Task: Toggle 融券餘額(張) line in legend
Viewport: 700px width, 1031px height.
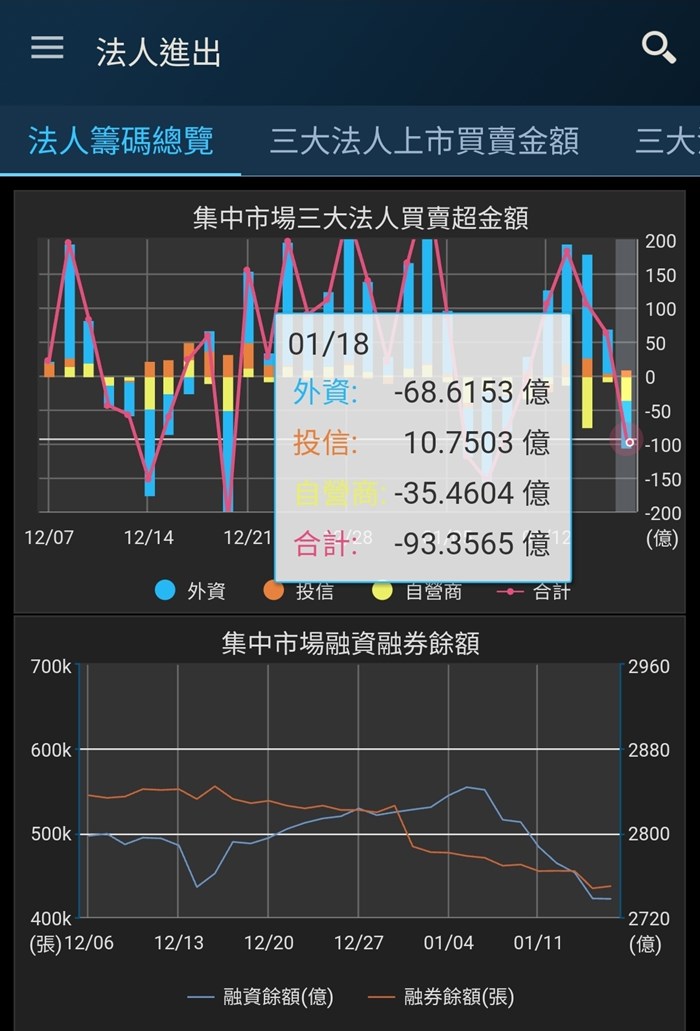Action: tap(441, 997)
